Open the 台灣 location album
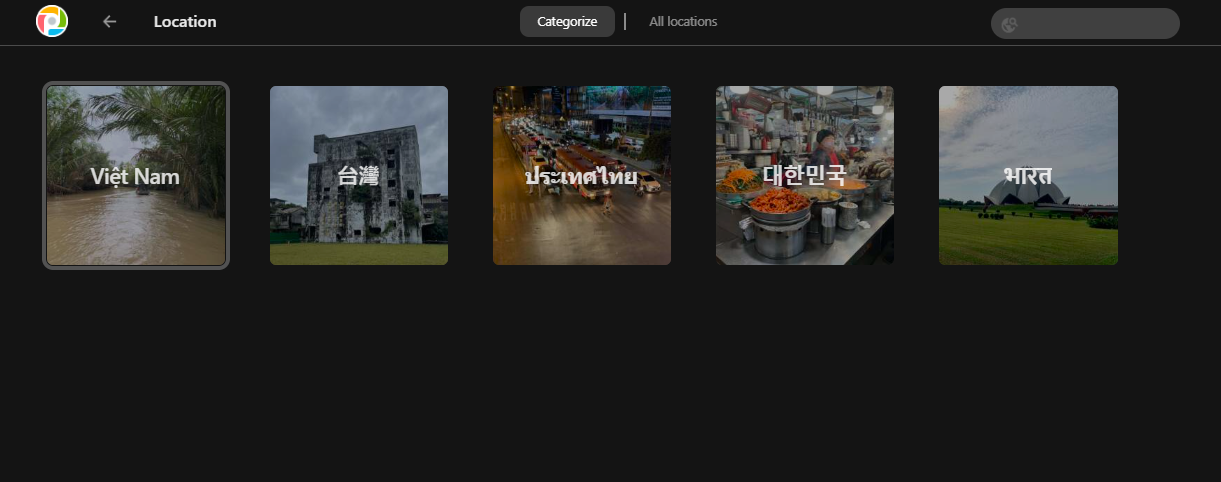1221x482 pixels. pyautogui.click(x=359, y=175)
